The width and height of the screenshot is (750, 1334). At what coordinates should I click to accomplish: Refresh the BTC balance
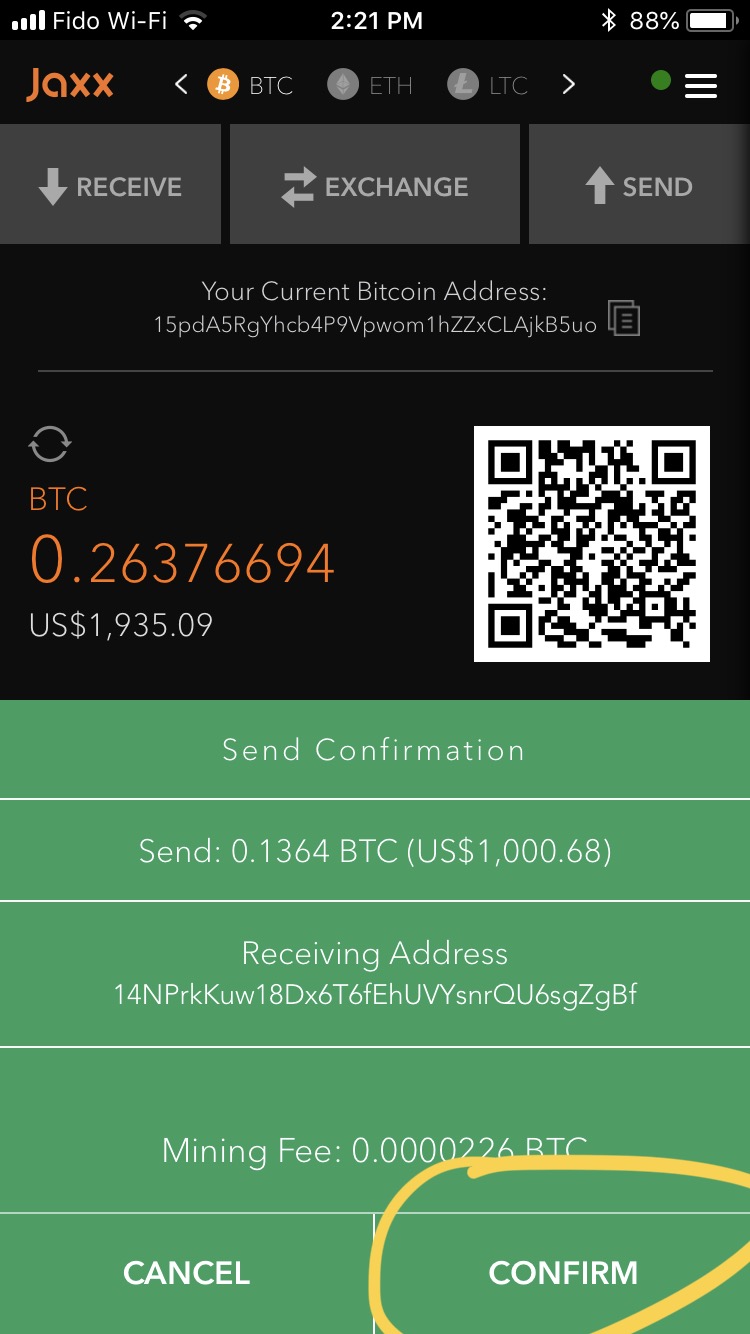pos(50,443)
